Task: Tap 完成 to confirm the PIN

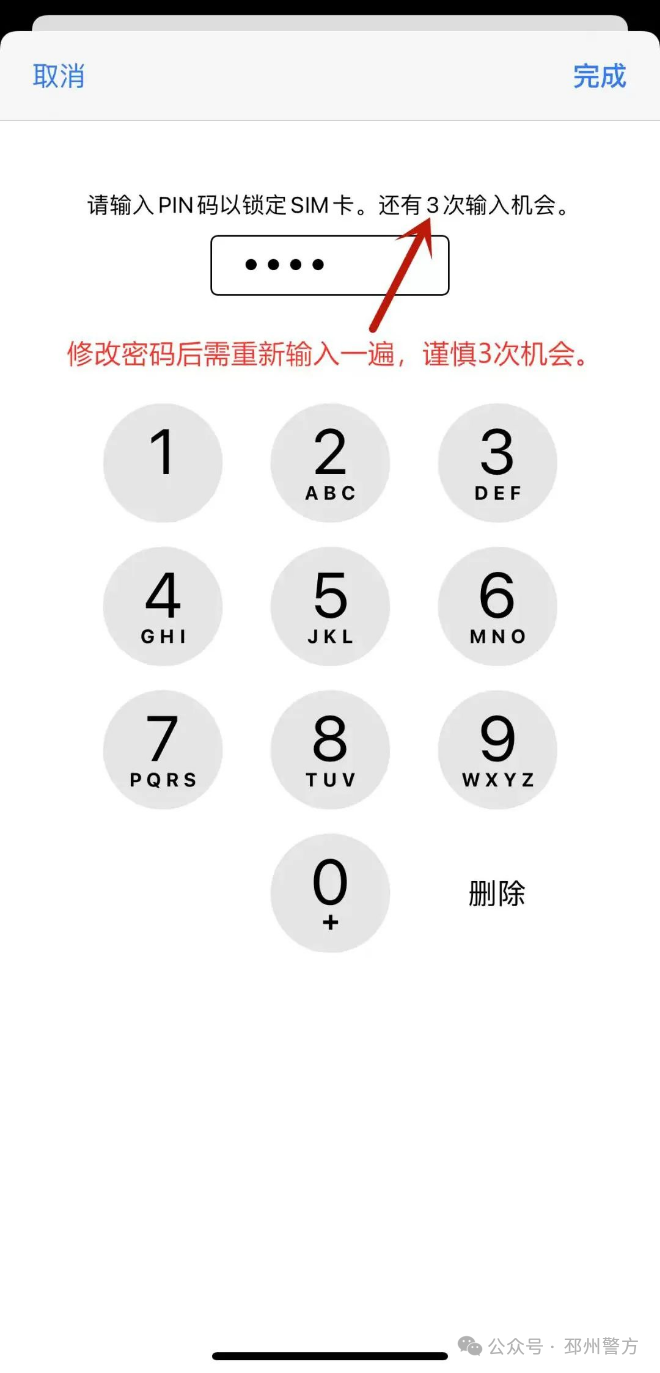Action: click(599, 76)
